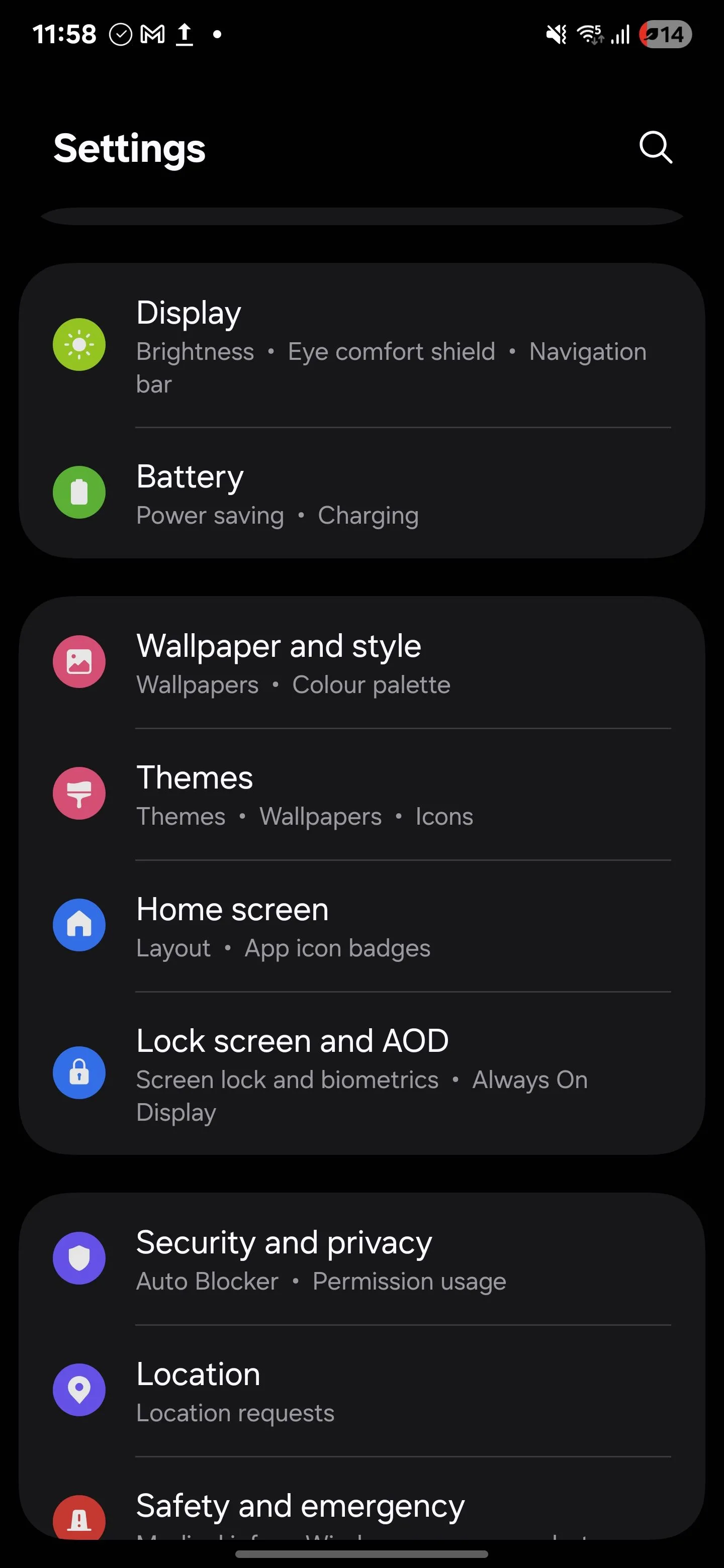Tap the Wi-Fi status bar icon

(588, 35)
